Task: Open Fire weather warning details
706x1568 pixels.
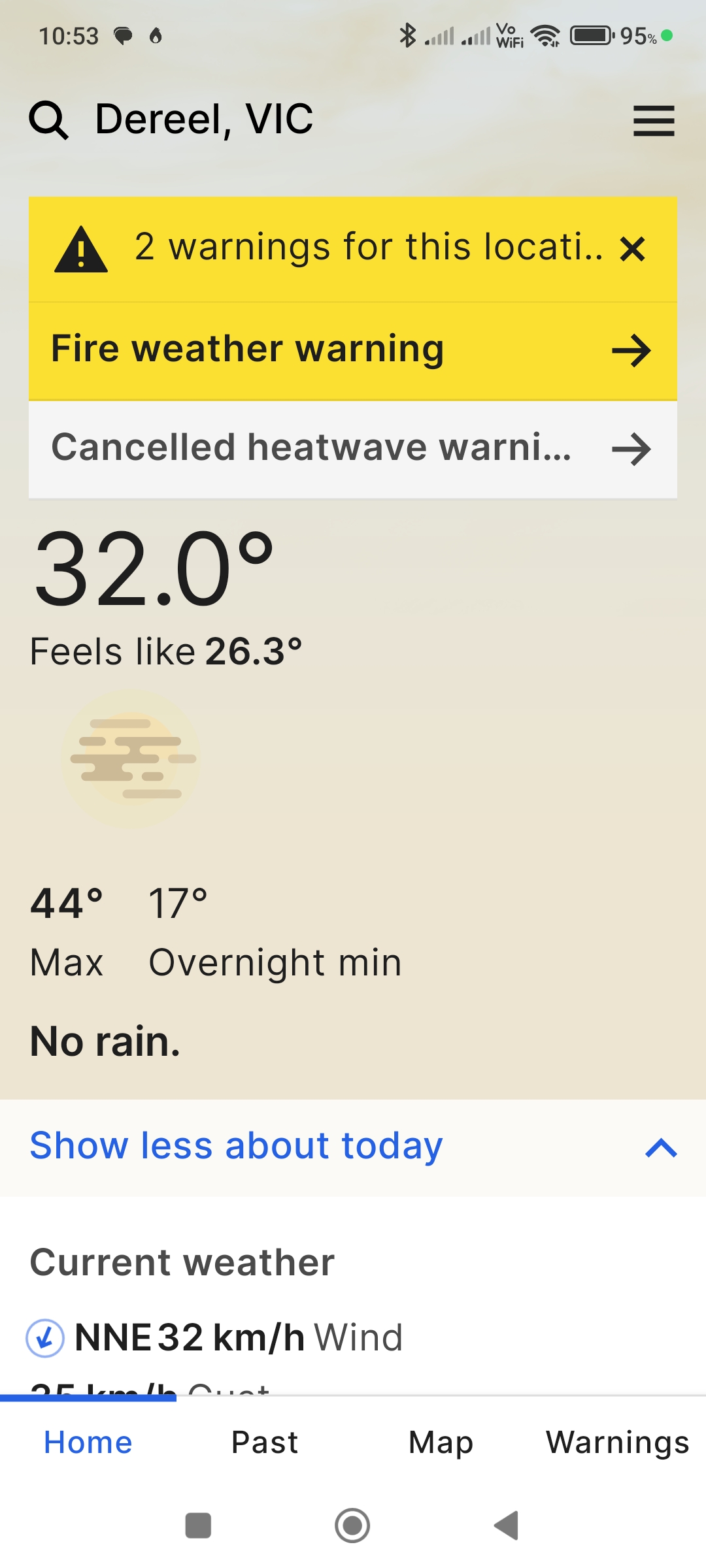Action: [x=248, y=348]
